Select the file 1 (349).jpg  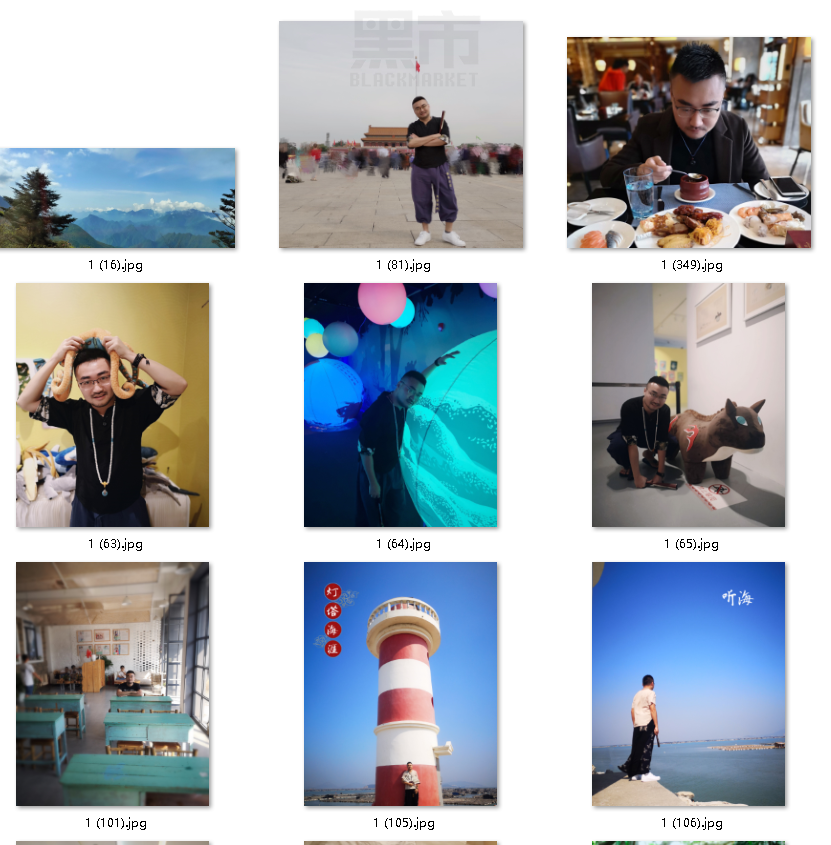click(689, 143)
